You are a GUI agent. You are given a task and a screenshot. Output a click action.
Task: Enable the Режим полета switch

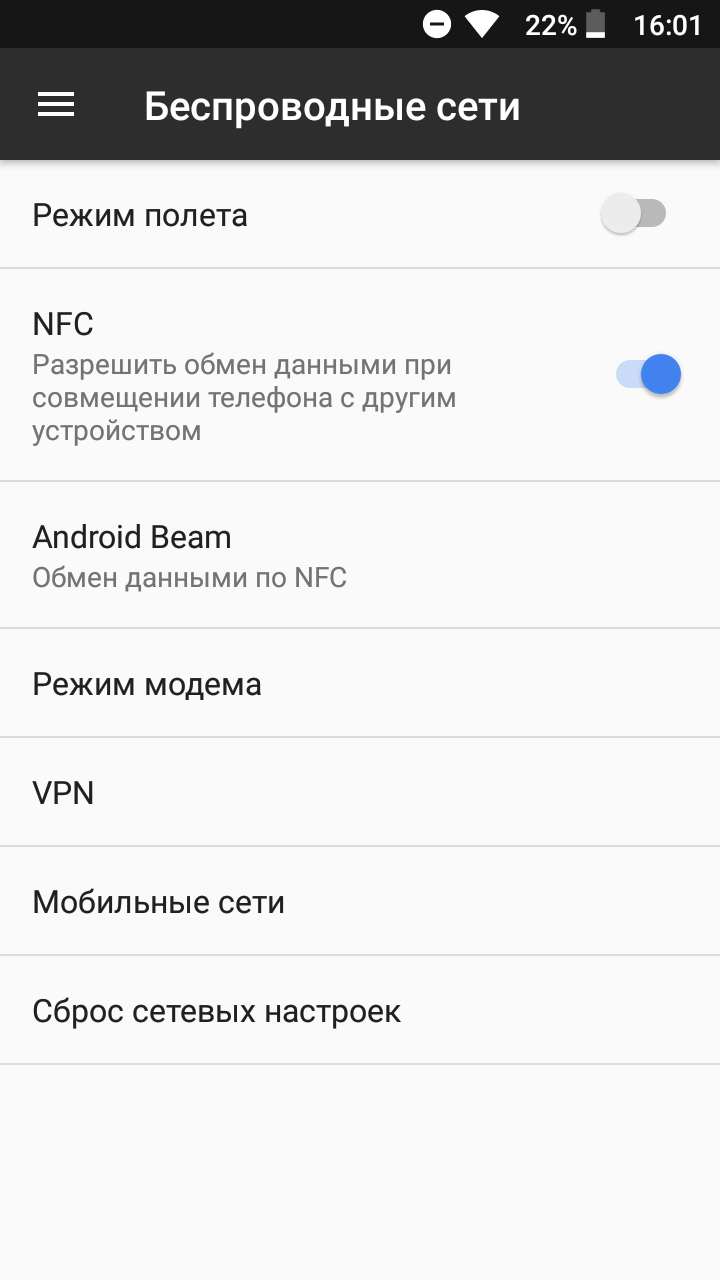[634, 214]
